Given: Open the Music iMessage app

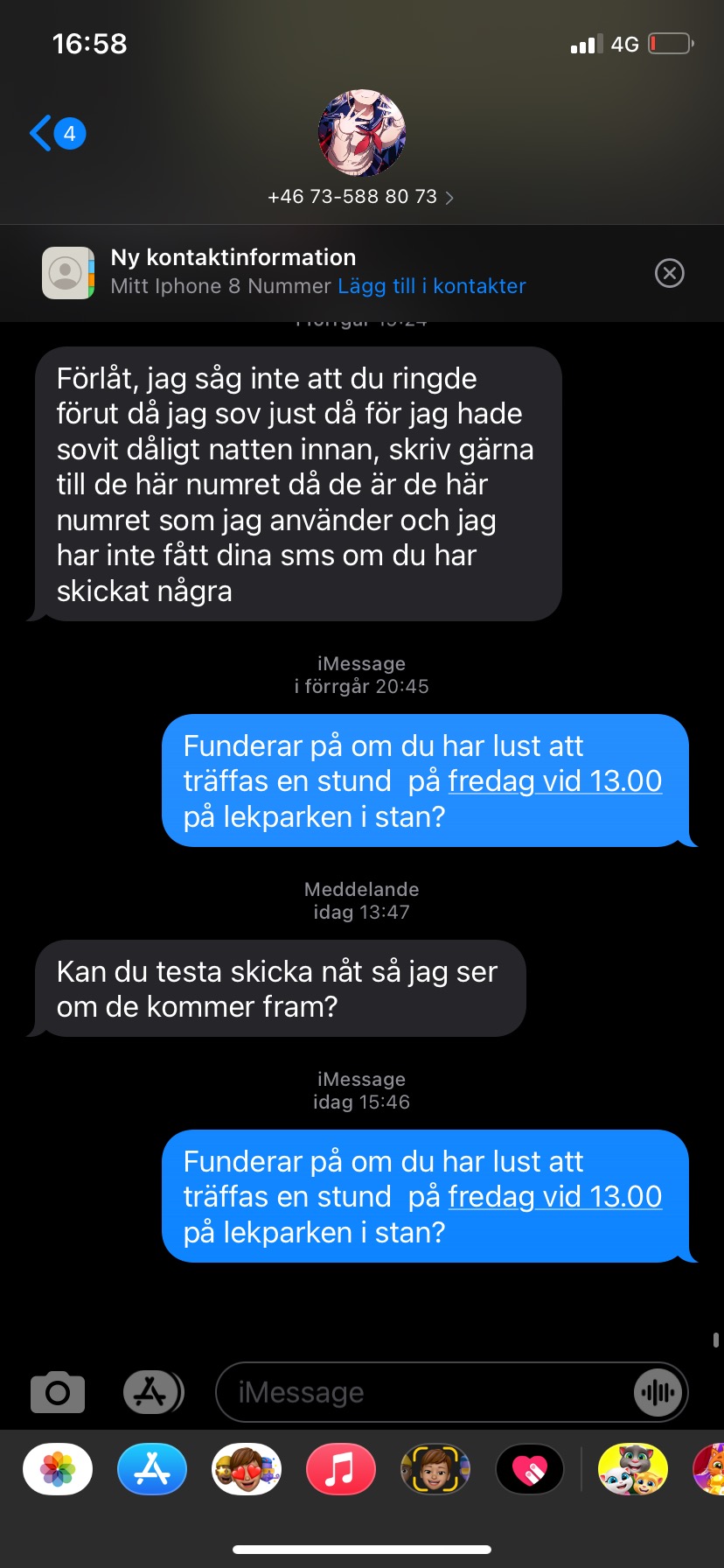Looking at the screenshot, I should (x=341, y=1469).
